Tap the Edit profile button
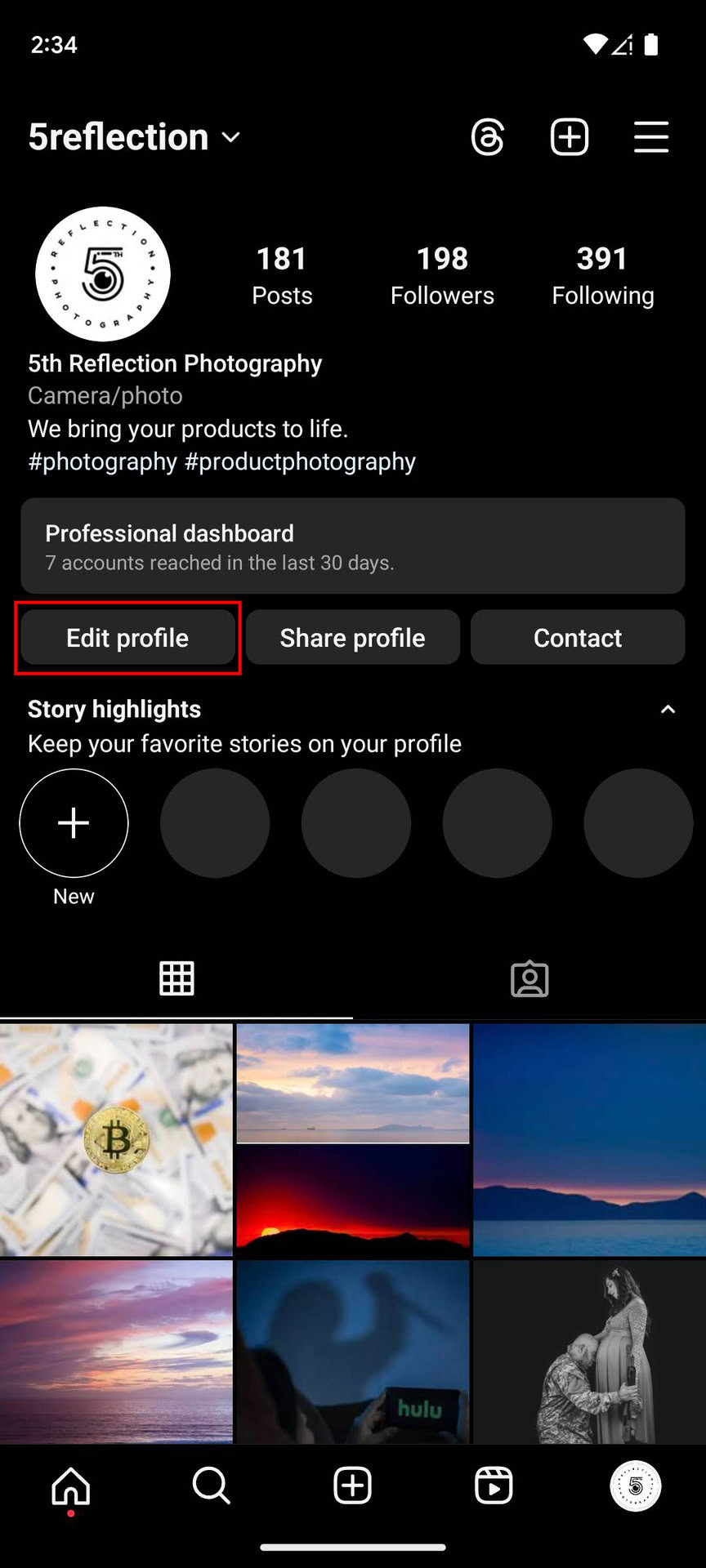 click(x=127, y=638)
